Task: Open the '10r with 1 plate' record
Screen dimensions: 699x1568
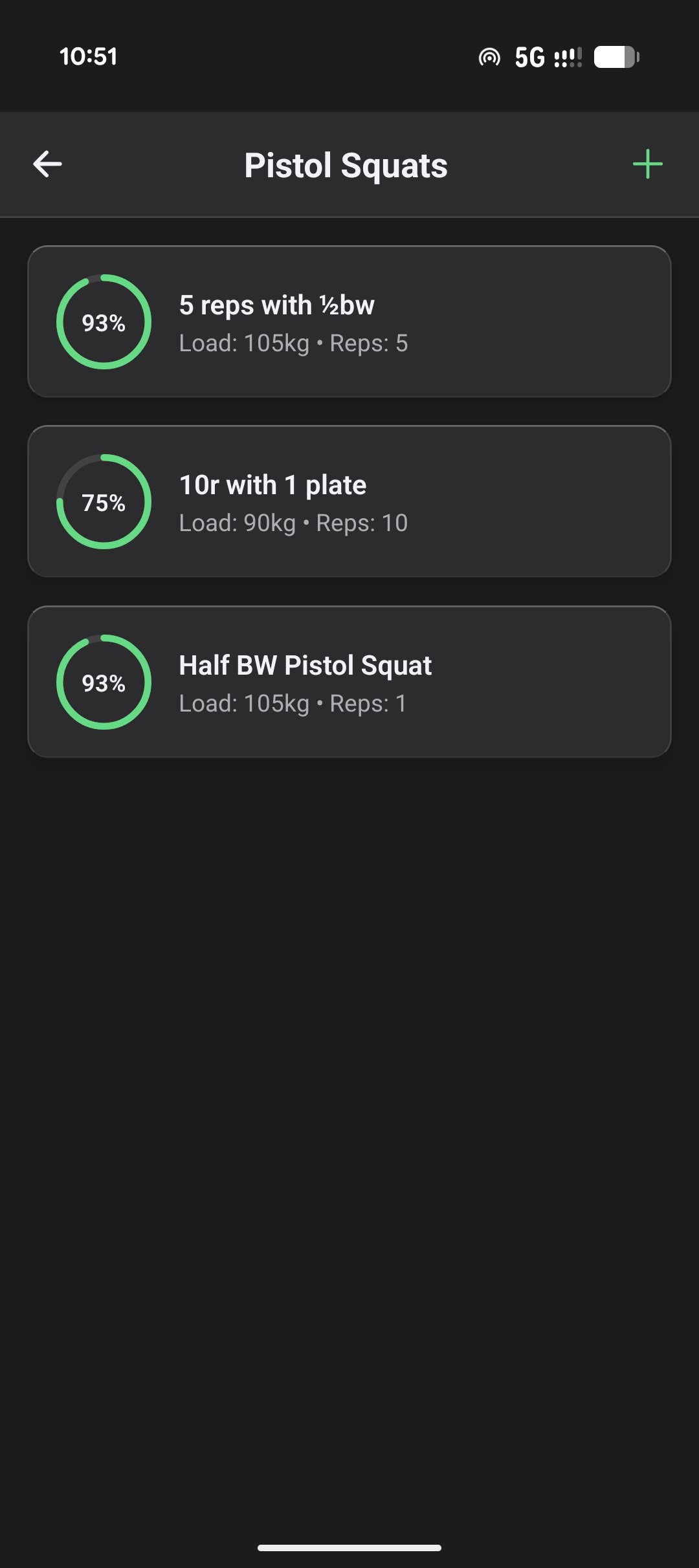Action: click(x=349, y=502)
